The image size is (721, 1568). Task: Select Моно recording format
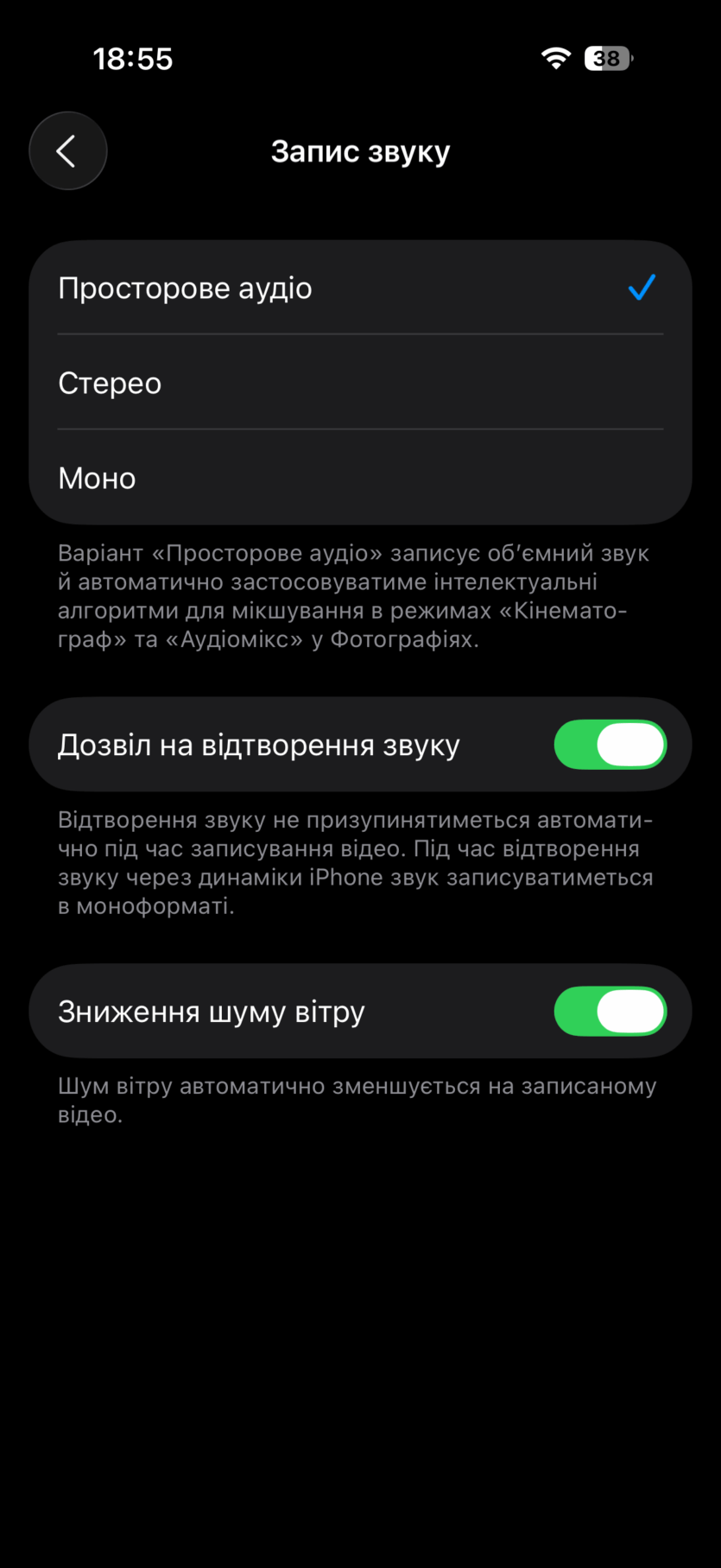(359, 479)
